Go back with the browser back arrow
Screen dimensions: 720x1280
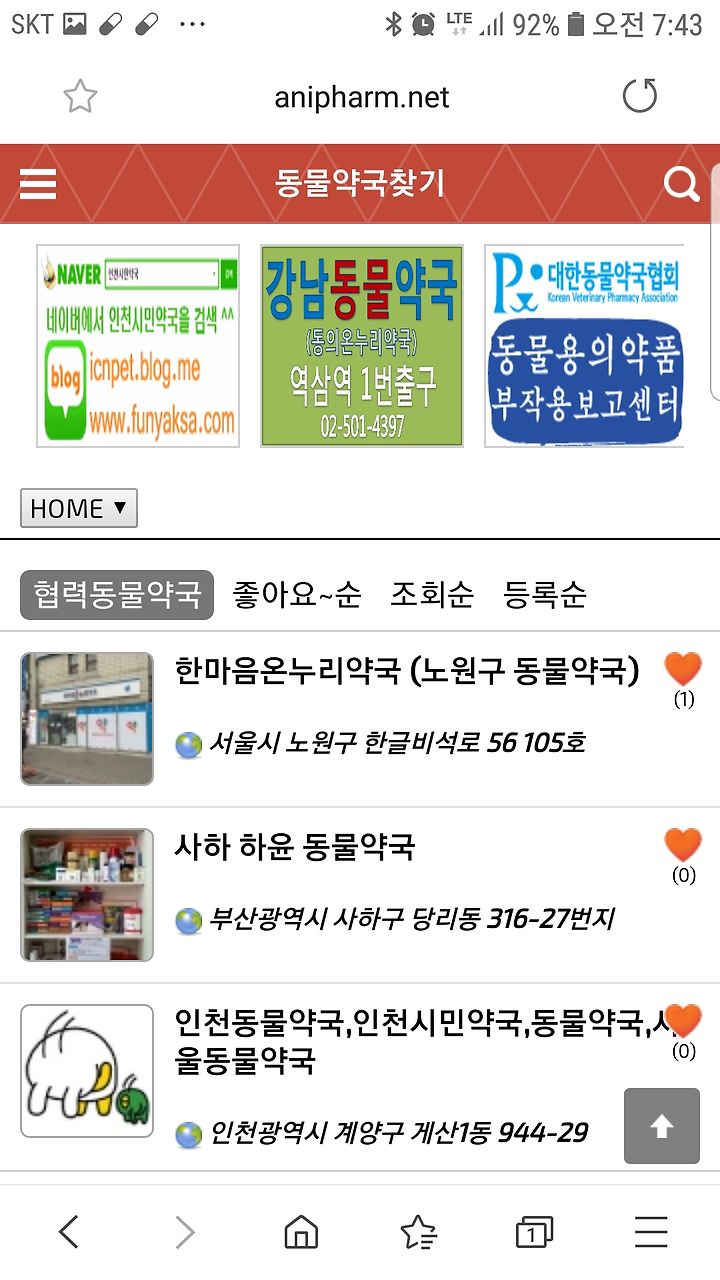click(68, 1232)
